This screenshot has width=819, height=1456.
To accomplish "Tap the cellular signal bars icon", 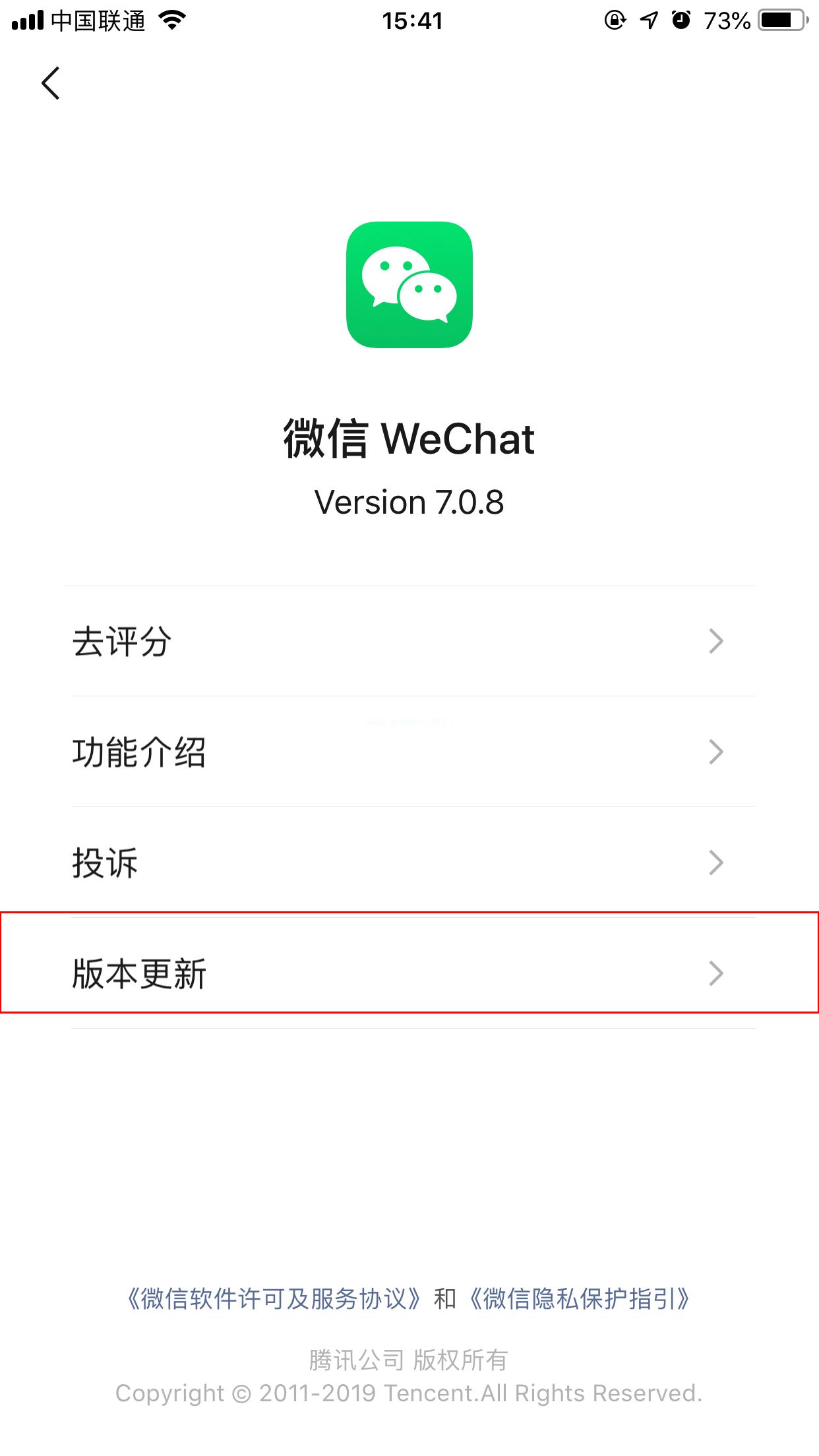I will [x=26, y=18].
